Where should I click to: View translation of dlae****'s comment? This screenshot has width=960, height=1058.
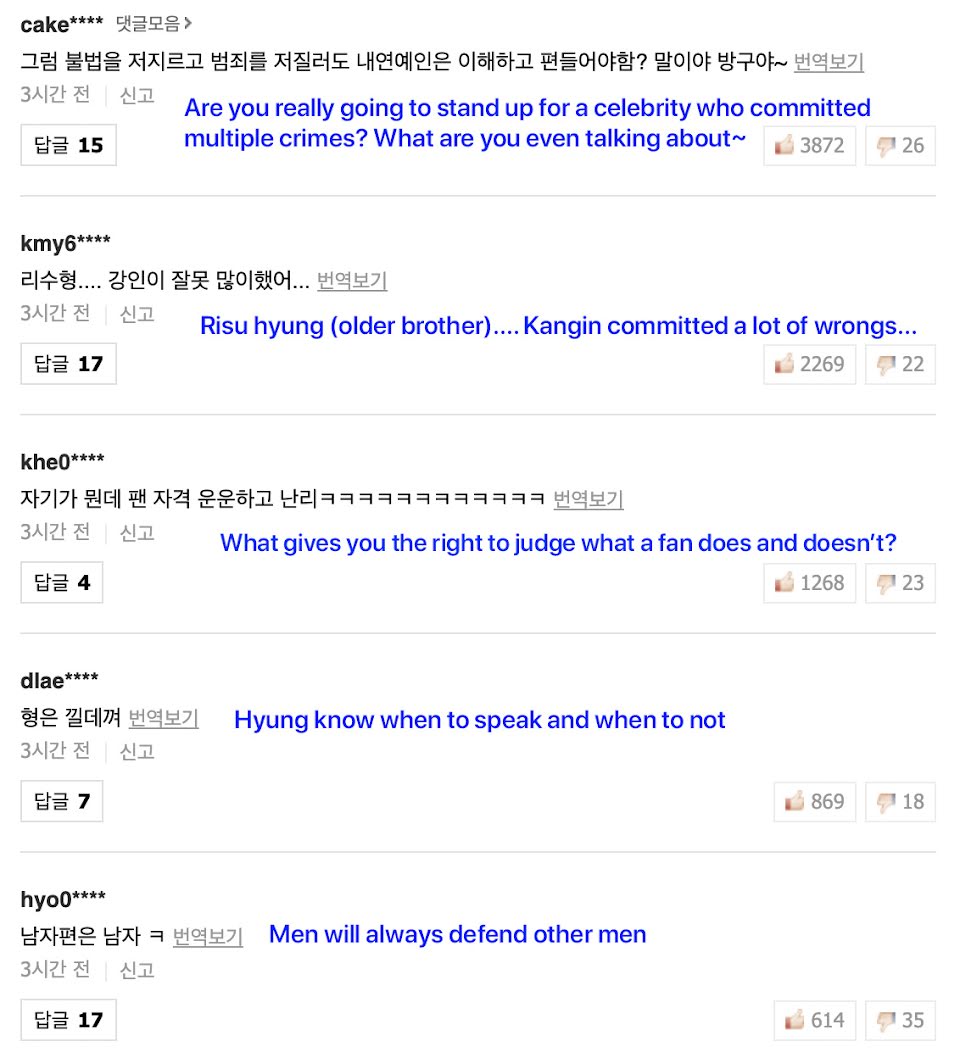163,717
